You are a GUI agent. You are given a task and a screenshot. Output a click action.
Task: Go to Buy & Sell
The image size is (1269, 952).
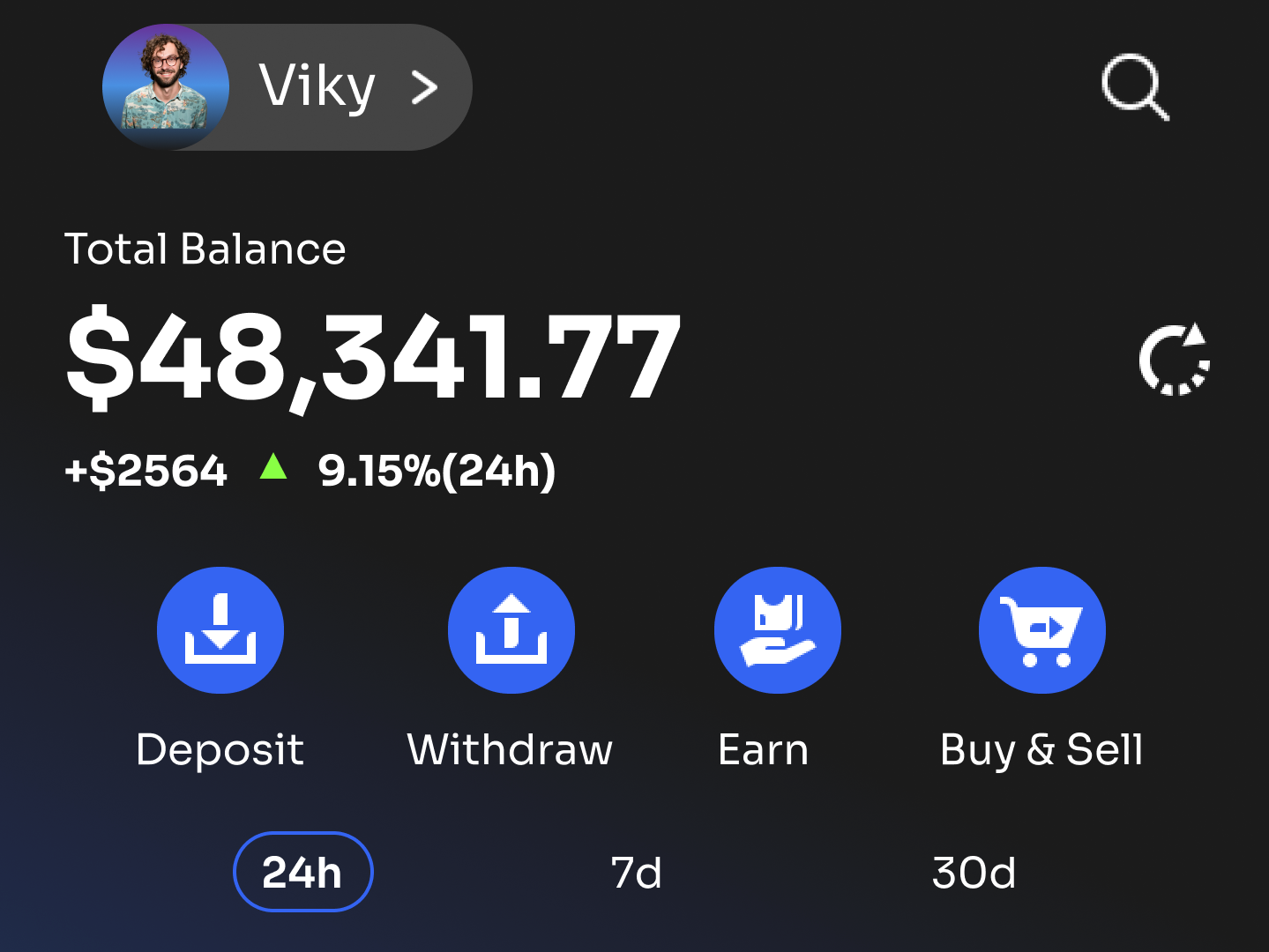coord(1042,630)
